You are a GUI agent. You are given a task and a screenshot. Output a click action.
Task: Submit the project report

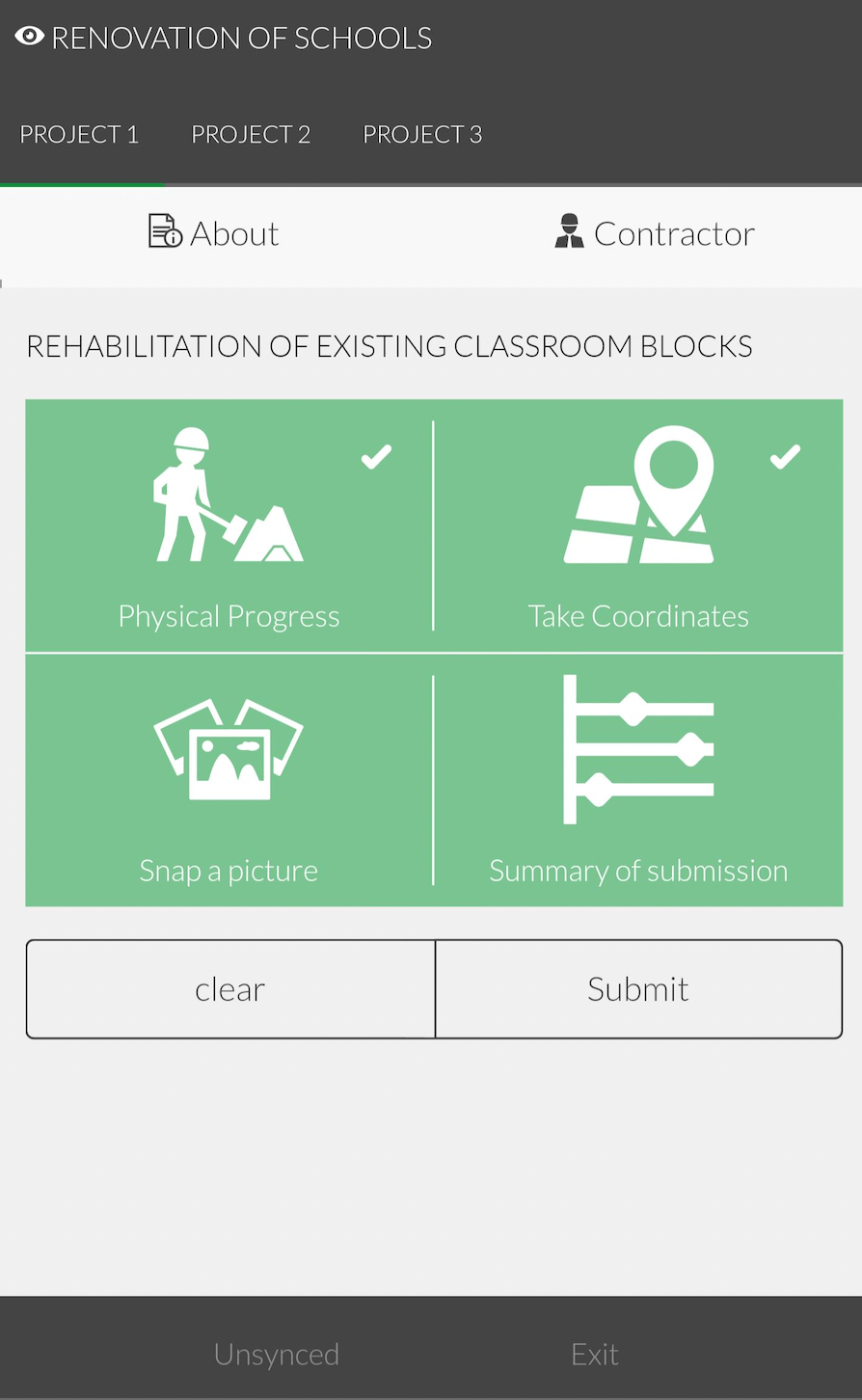638,989
